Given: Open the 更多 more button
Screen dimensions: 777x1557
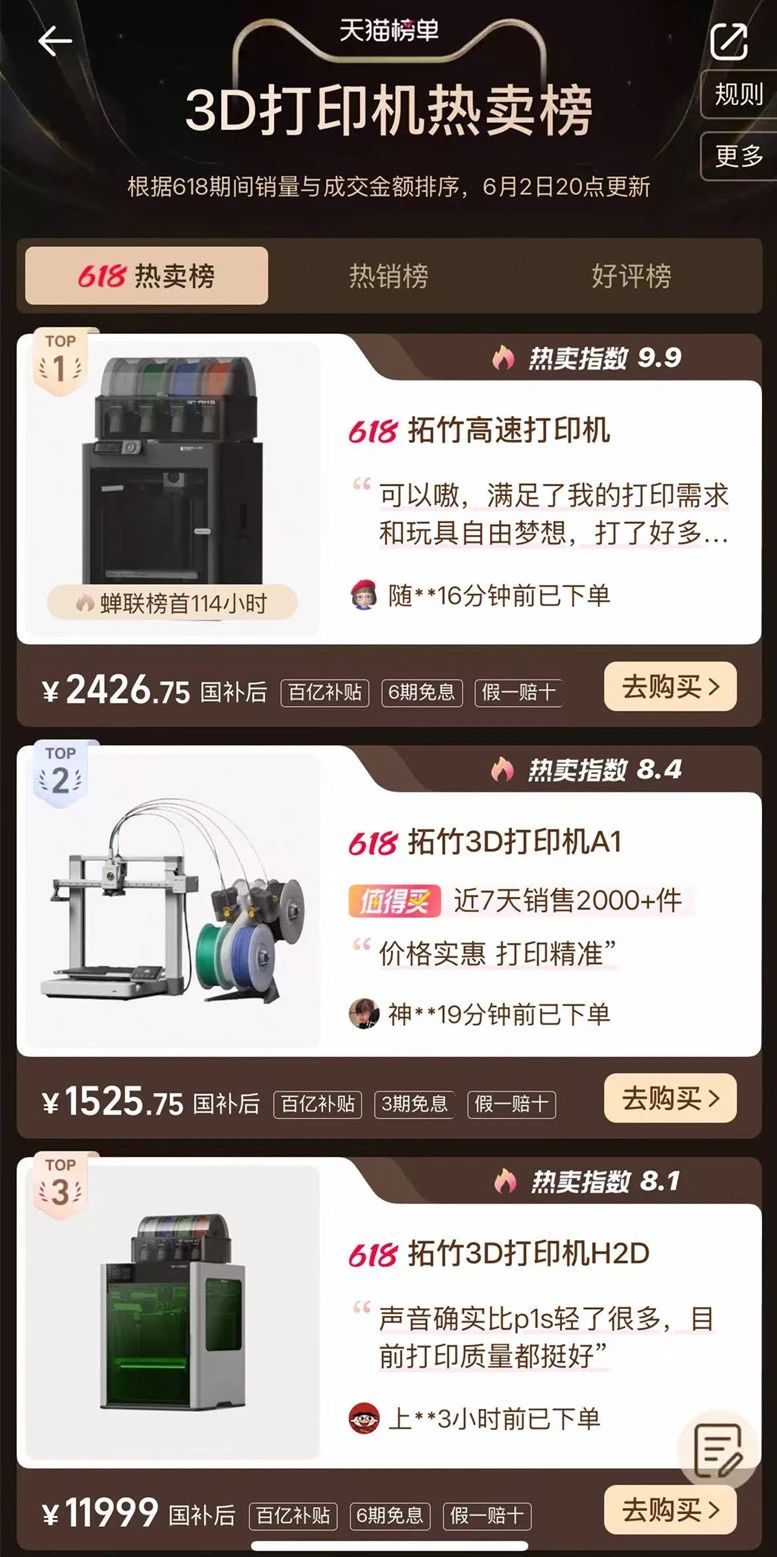Looking at the screenshot, I should (x=738, y=156).
